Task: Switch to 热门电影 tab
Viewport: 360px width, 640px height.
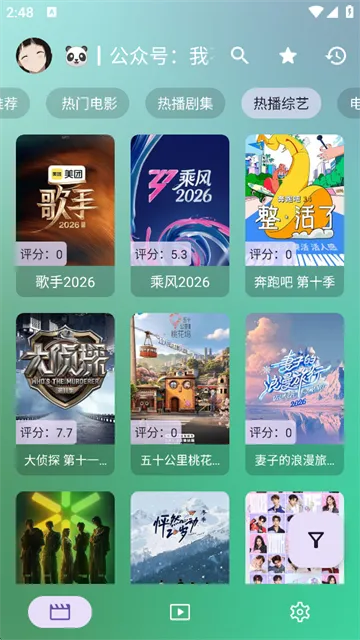Action: (88, 103)
